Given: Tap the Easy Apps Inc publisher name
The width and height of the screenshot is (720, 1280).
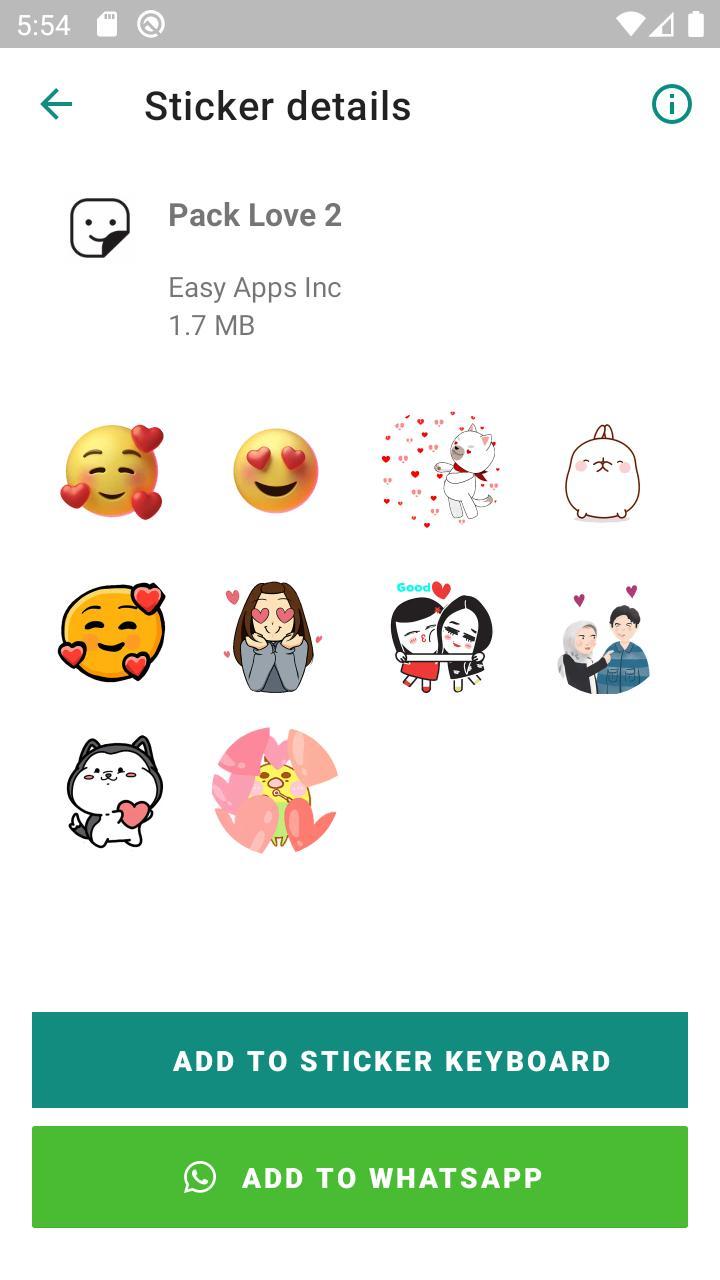Looking at the screenshot, I should point(254,288).
